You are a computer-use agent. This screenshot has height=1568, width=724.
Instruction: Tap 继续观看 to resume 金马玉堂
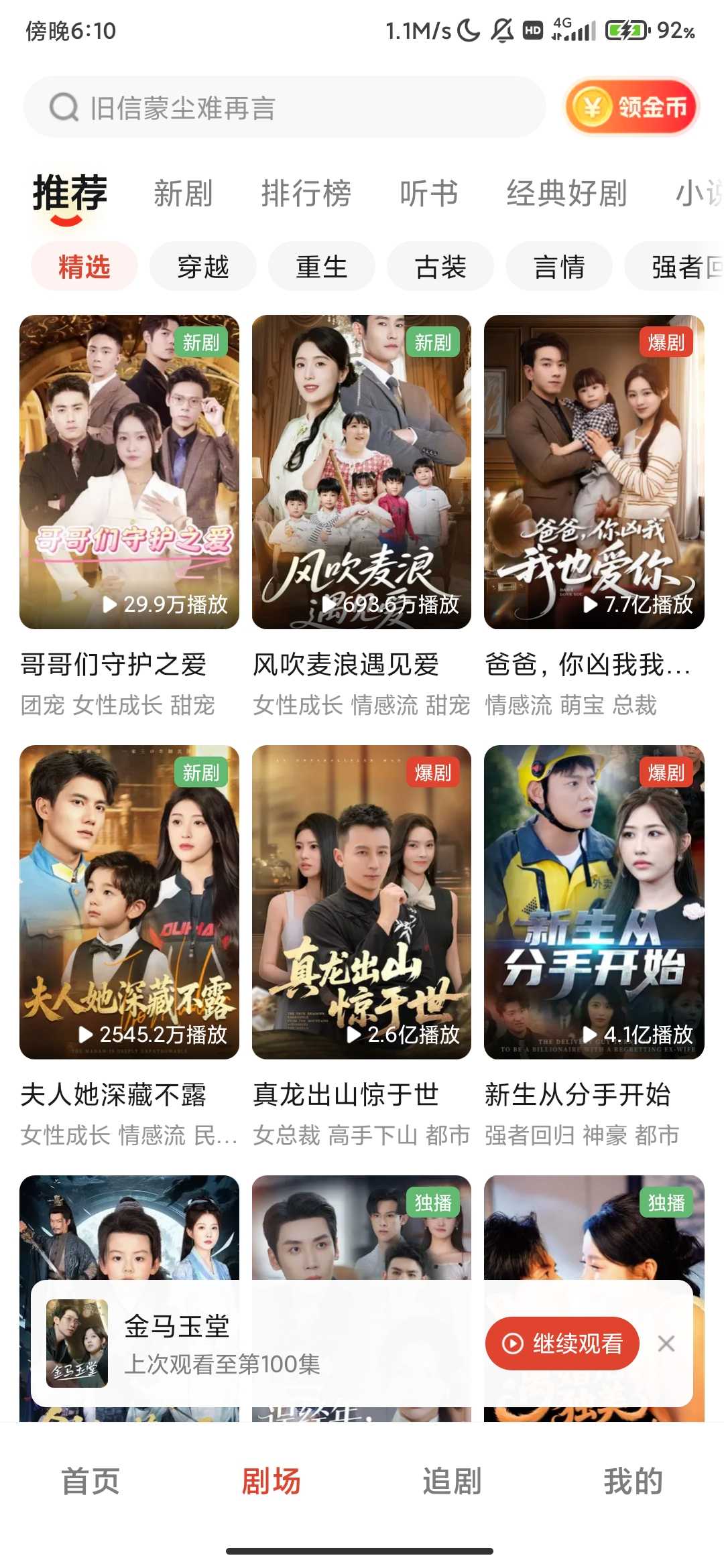(x=562, y=1344)
